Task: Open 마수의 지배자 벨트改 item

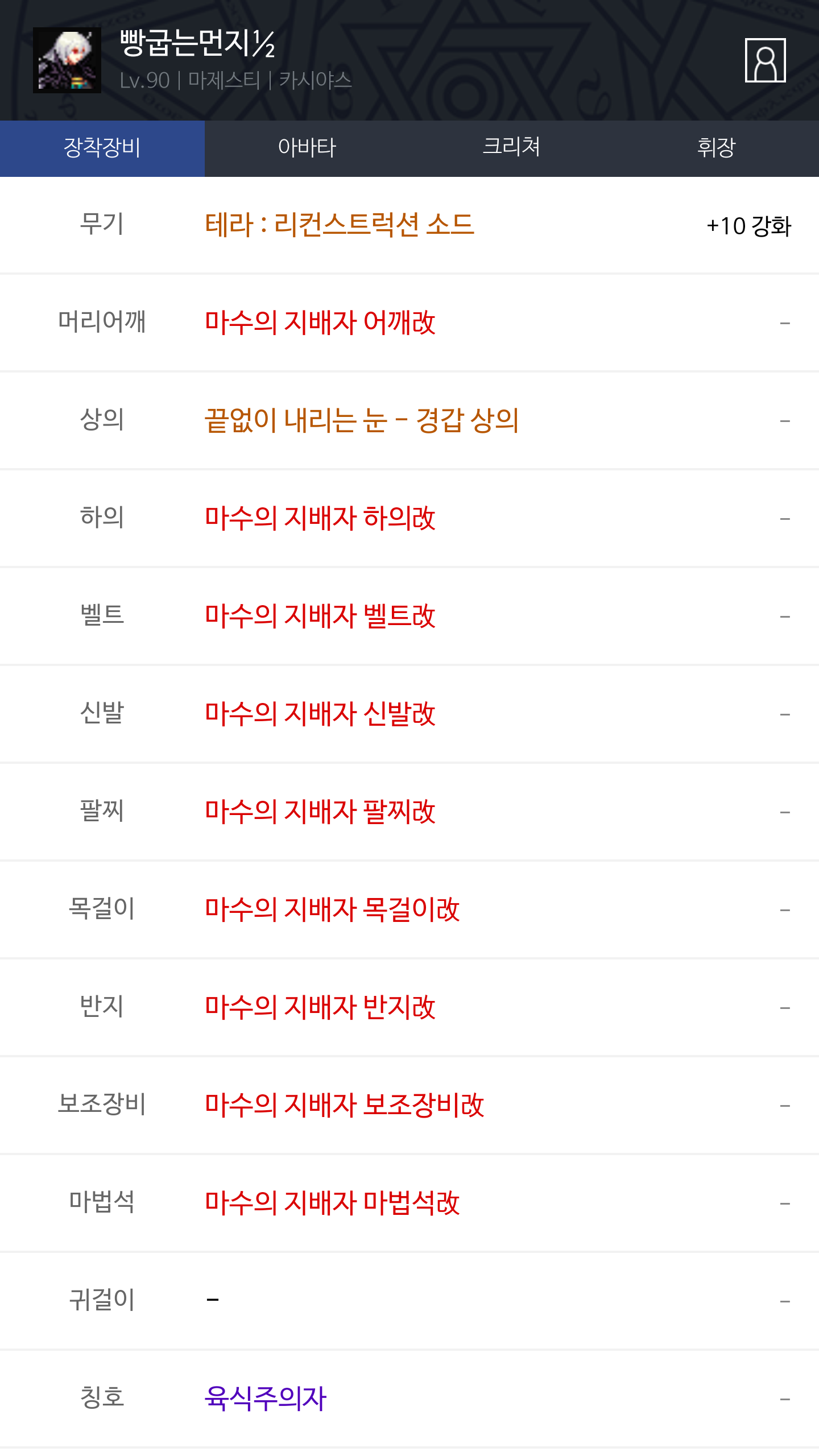Action: tap(320, 616)
